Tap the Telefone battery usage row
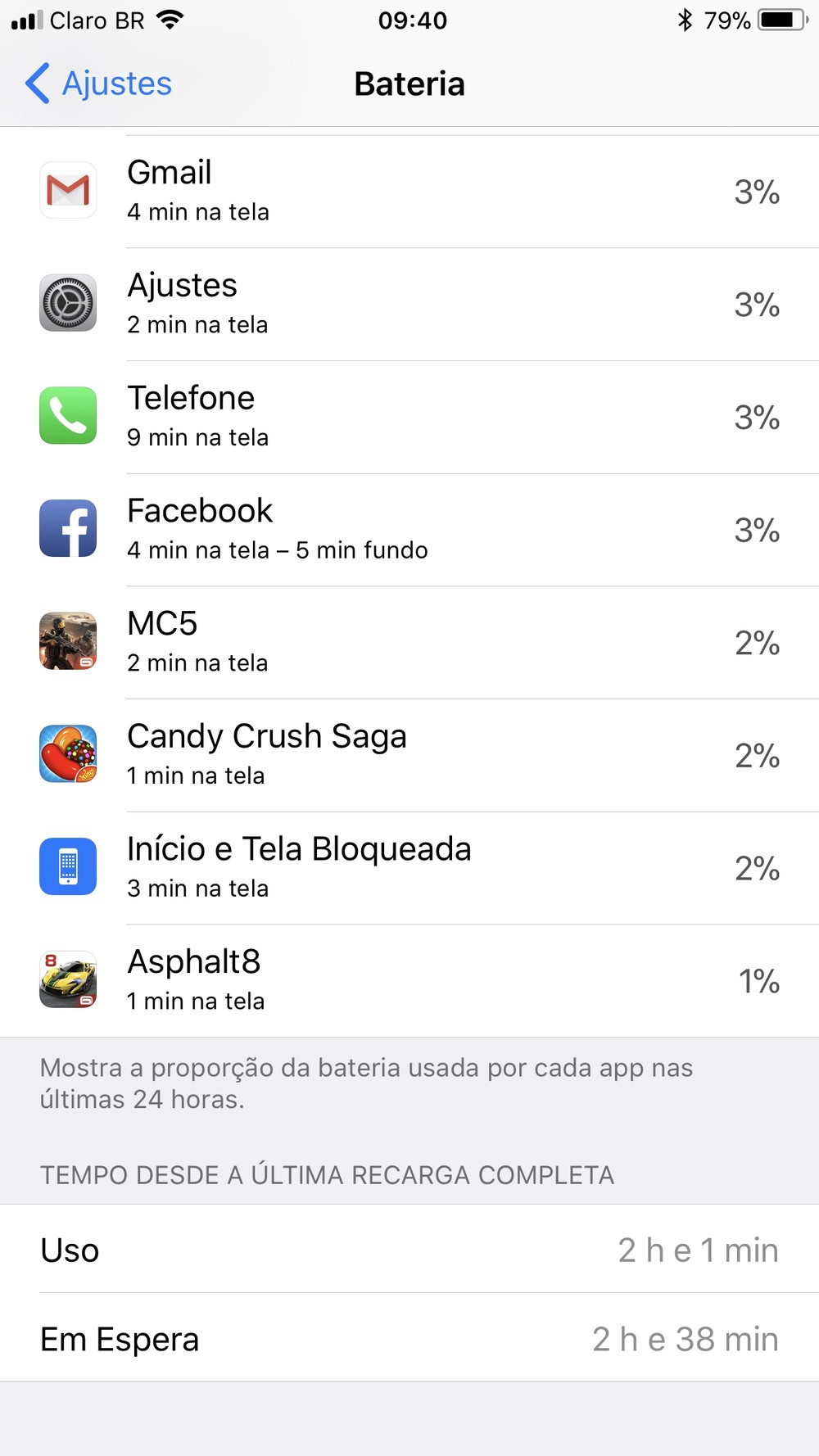The height and width of the screenshot is (1456, 819). coord(409,417)
